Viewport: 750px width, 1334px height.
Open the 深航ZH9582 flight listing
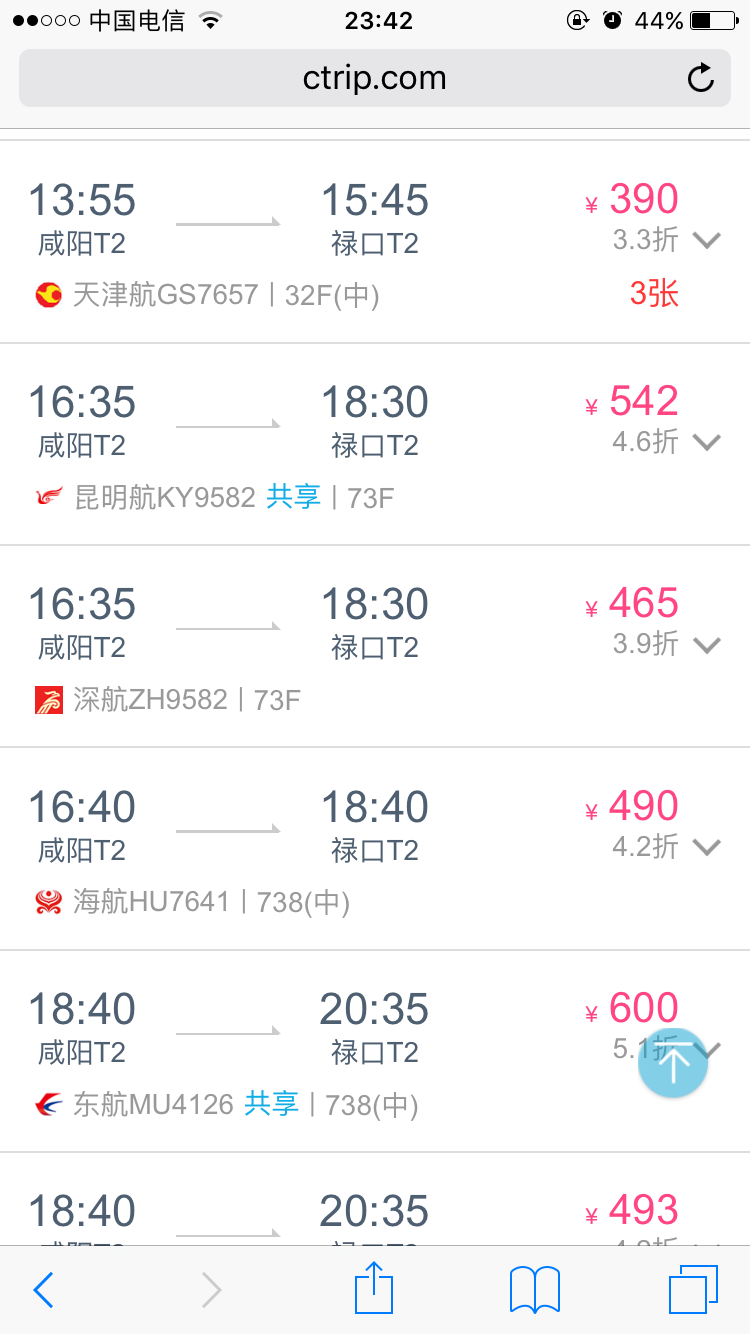pyautogui.click(x=300, y=646)
